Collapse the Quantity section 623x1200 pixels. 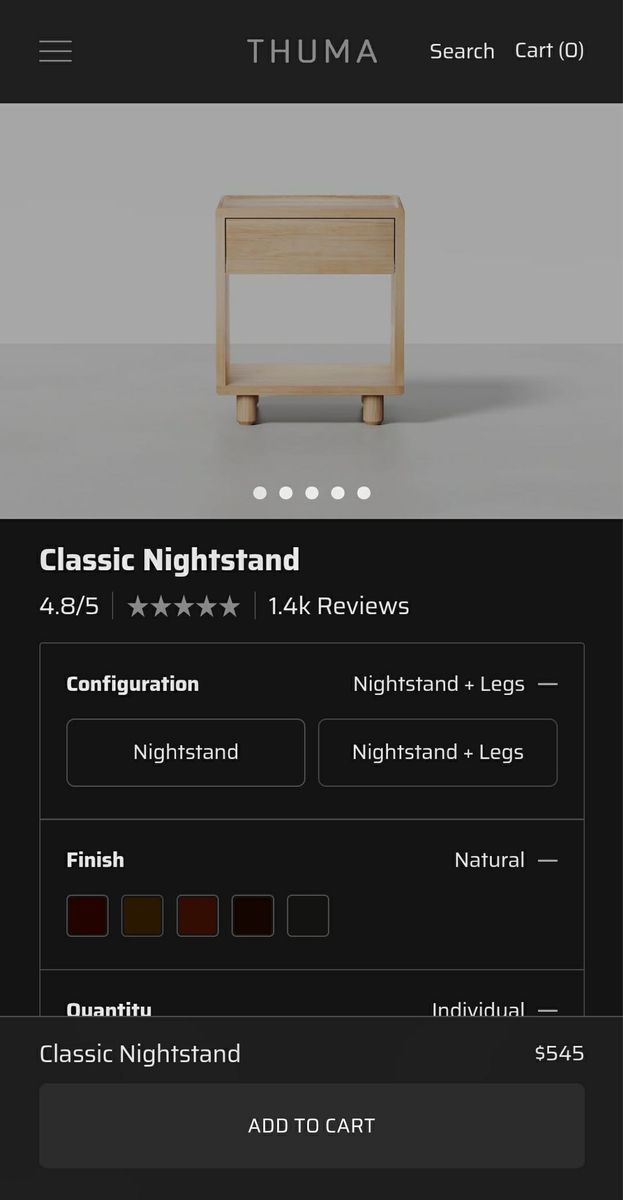pyautogui.click(x=547, y=1010)
